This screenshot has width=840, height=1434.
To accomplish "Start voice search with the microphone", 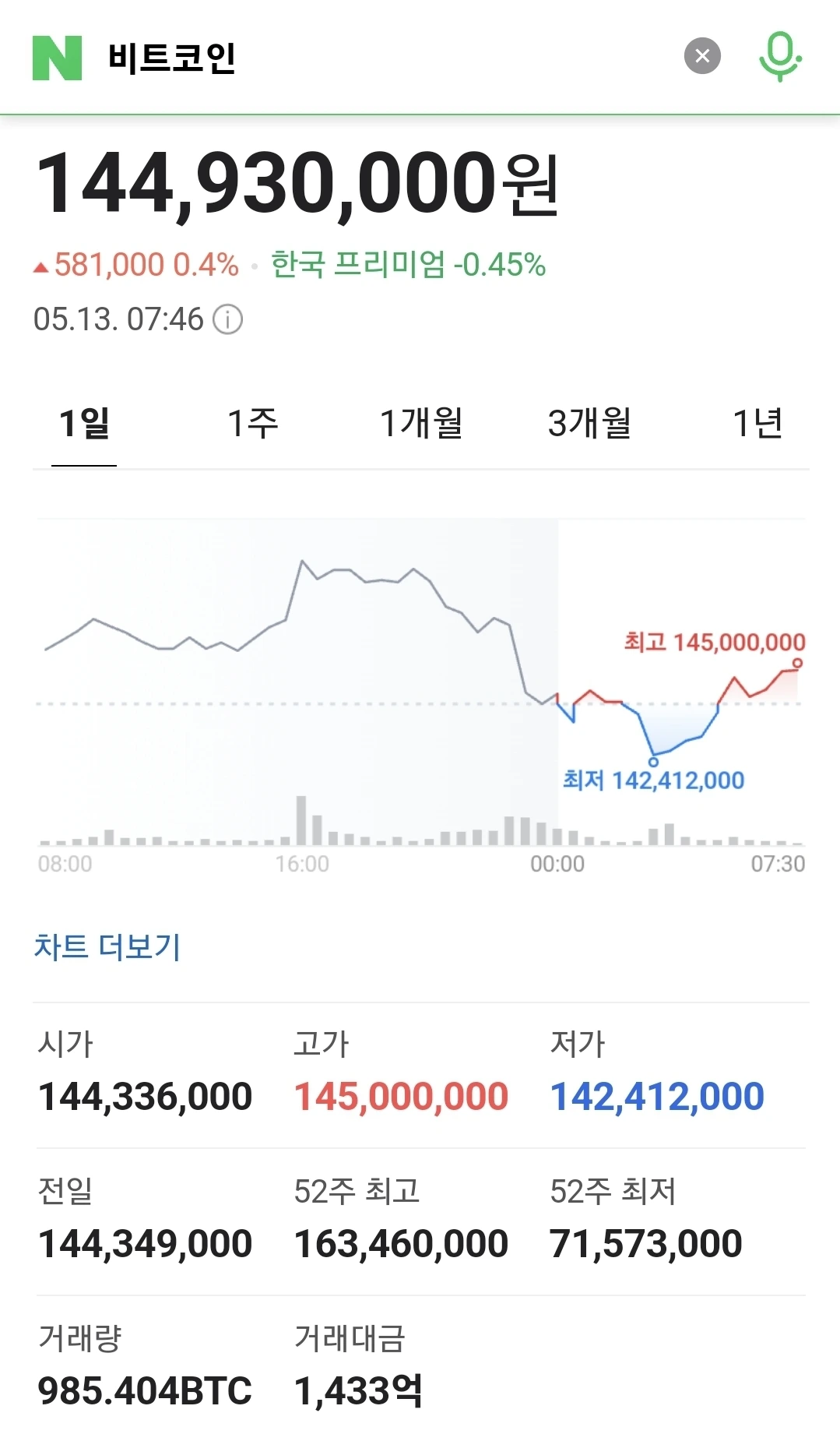I will [780, 56].
